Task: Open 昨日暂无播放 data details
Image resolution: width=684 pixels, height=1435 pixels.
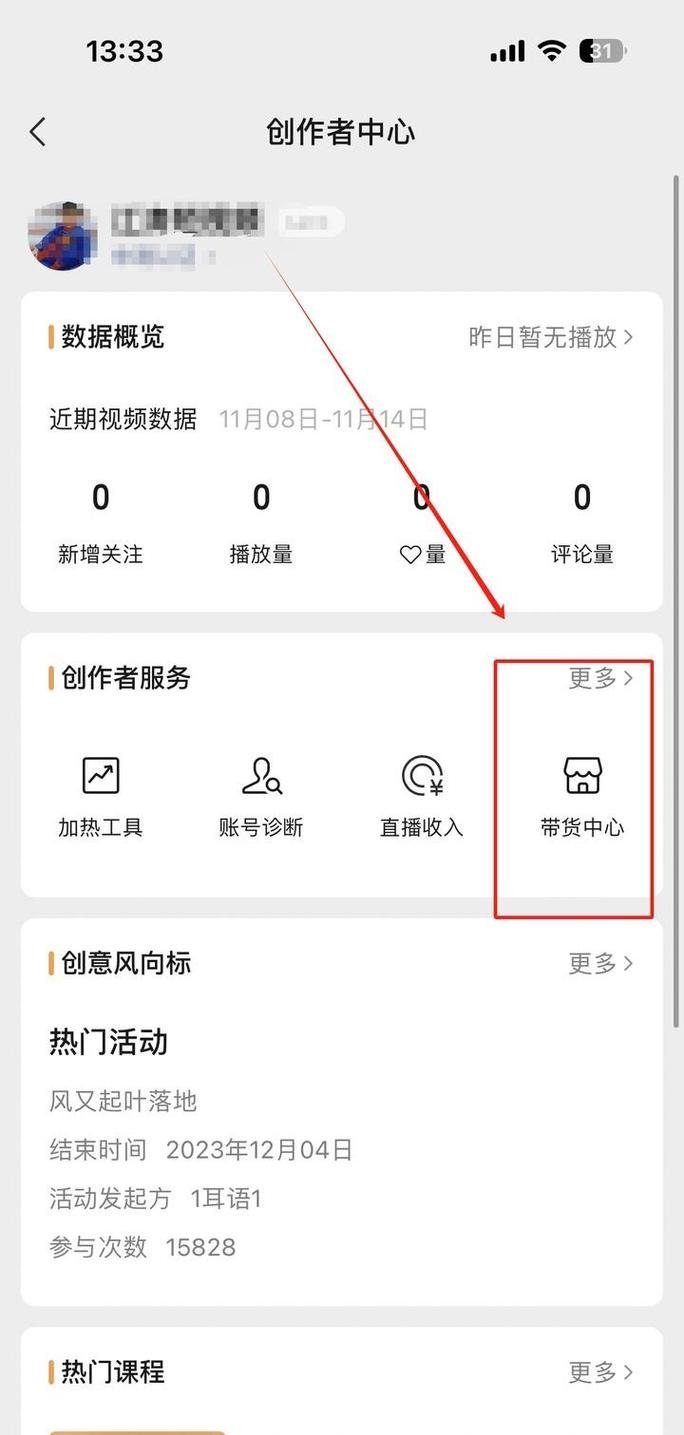Action: [x=551, y=337]
